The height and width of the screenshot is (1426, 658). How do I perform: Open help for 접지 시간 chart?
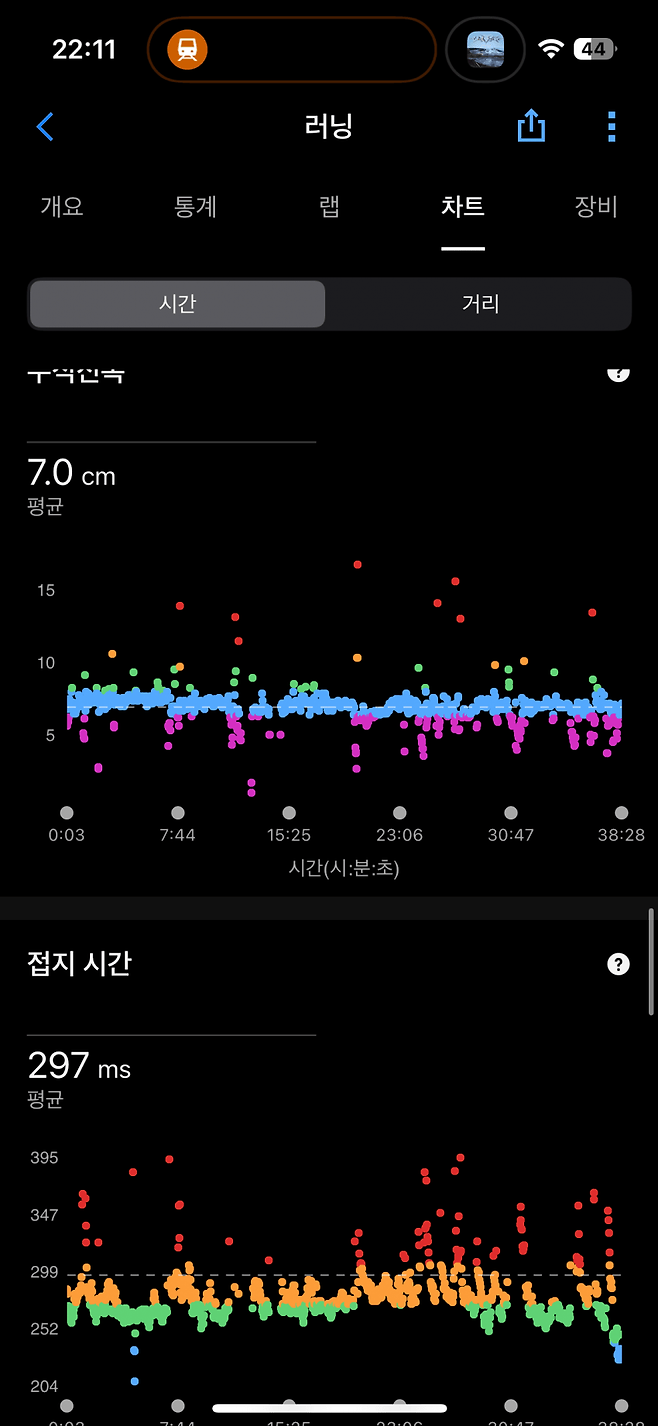click(x=619, y=964)
